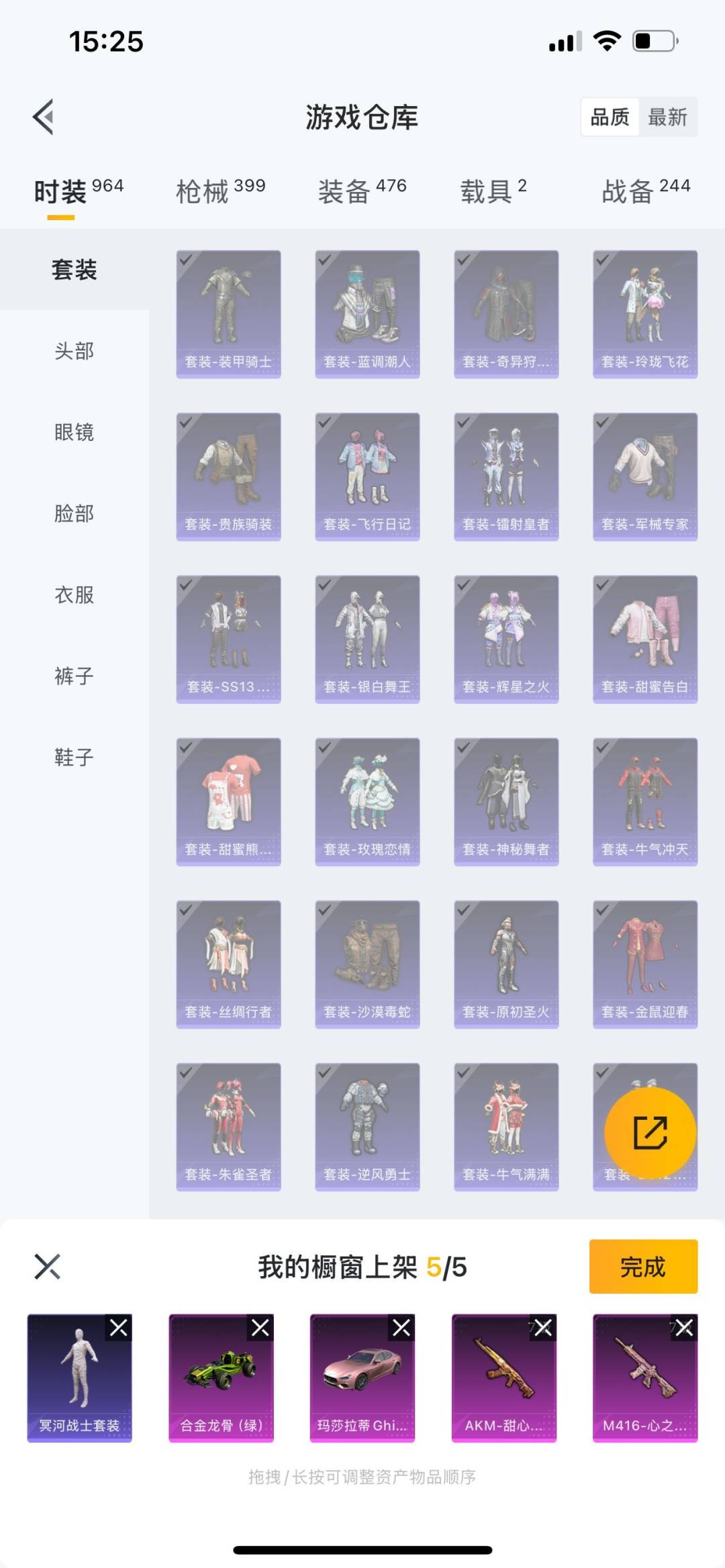Go back from the 游戏仓库 page
This screenshot has width=725, height=1568.
(x=44, y=117)
